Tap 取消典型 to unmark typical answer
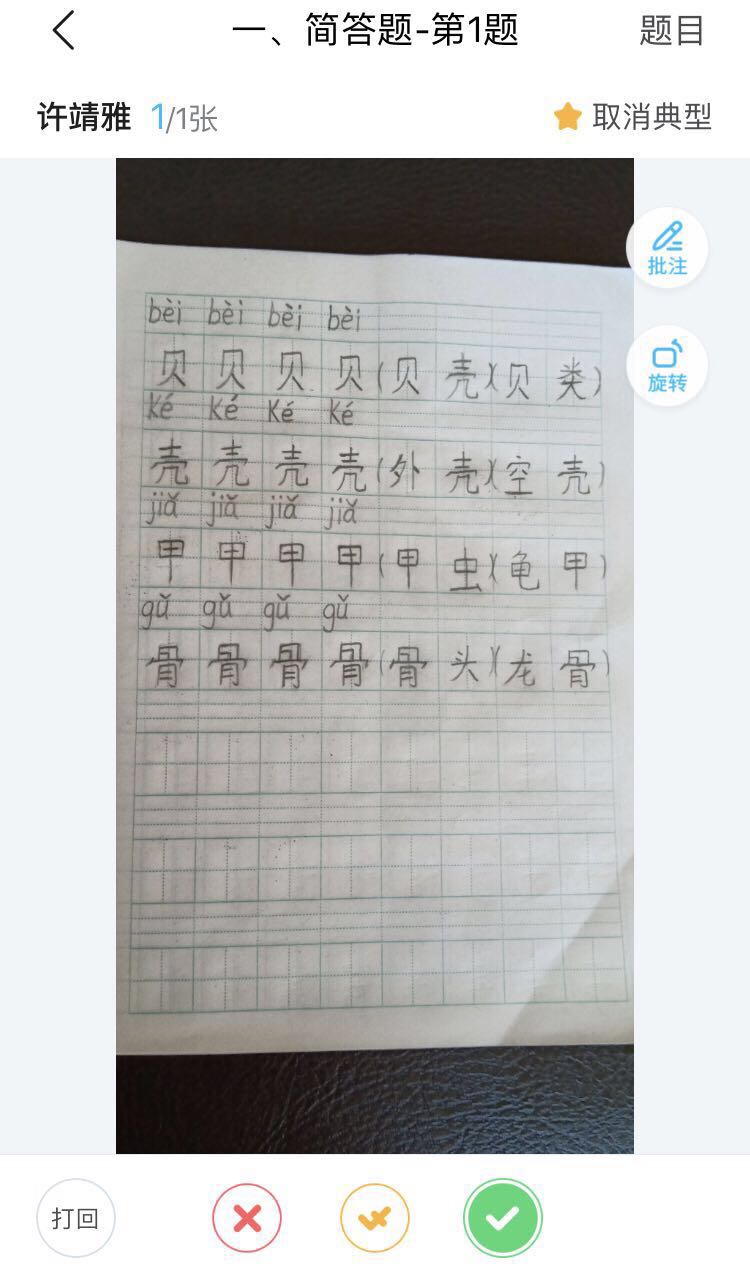The width and height of the screenshot is (750, 1280). pyautogui.click(x=633, y=117)
